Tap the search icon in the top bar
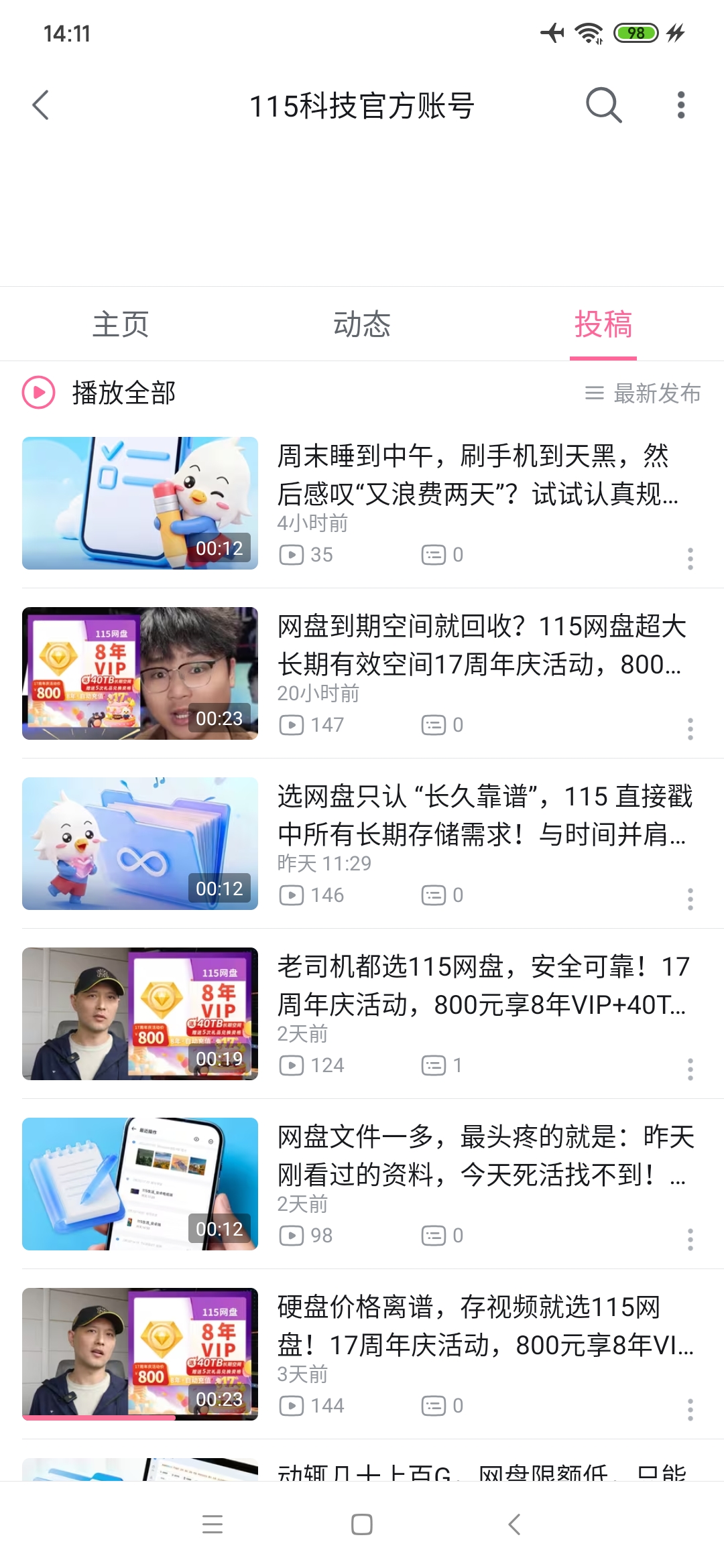724x1568 pixels. coord(602,105)
